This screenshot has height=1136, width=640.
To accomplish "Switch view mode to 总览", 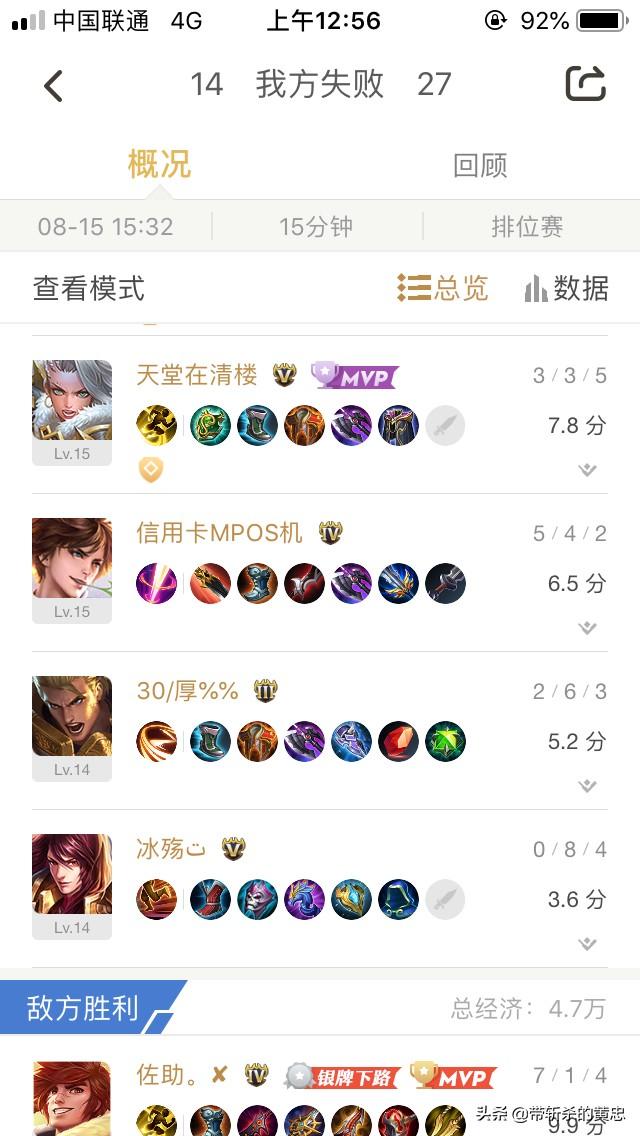I will (x=442, y=288).
